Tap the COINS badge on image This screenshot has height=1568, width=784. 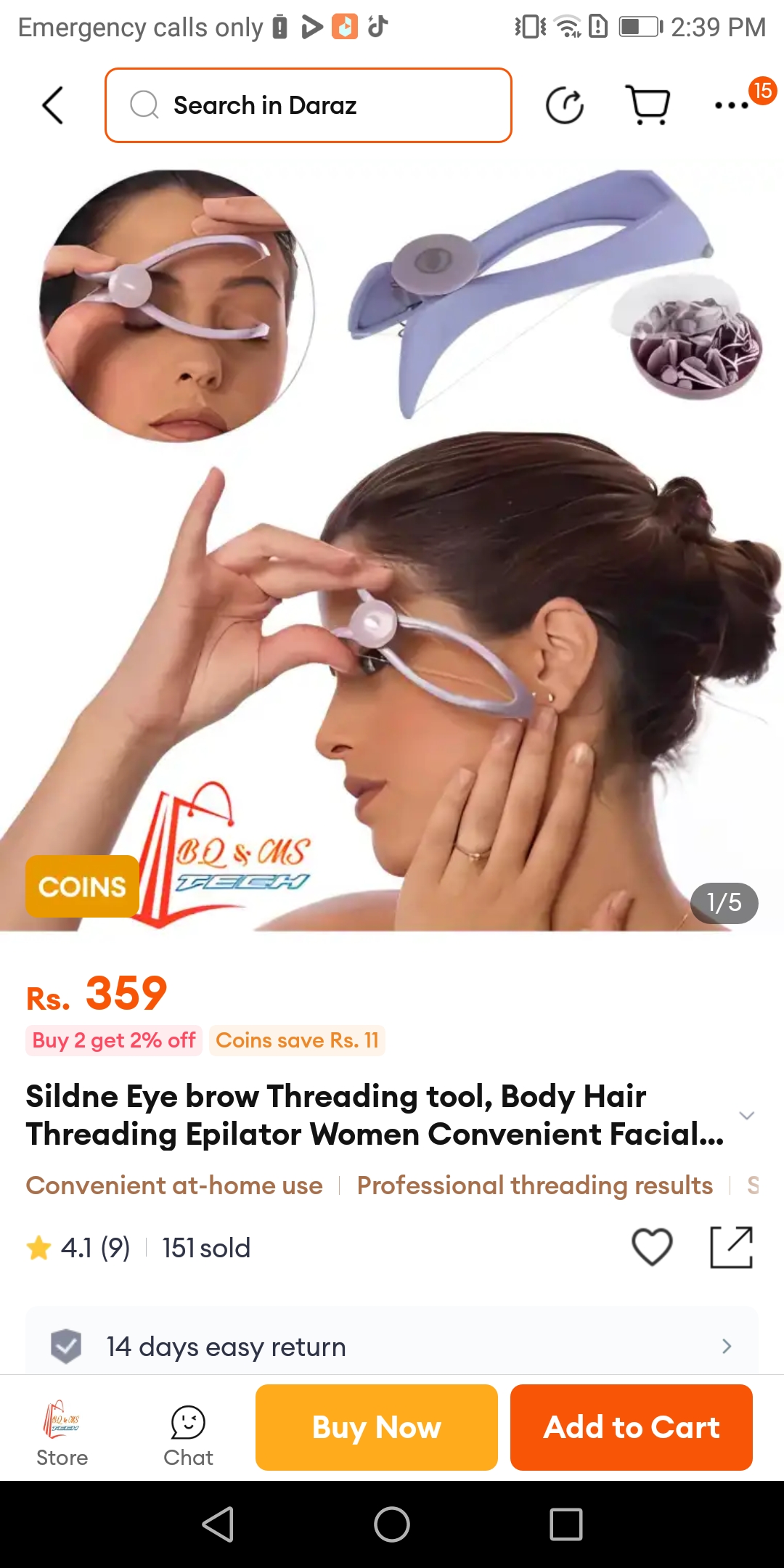83,886
